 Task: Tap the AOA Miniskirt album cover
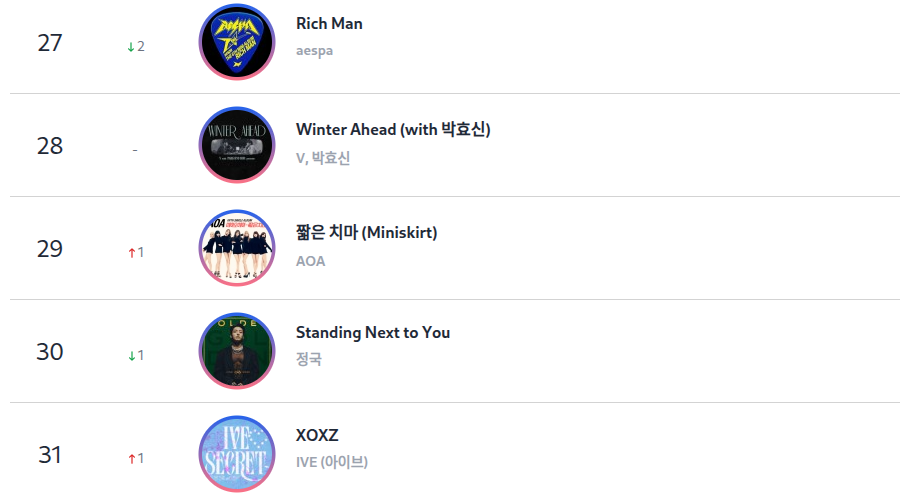coord(237,247)
